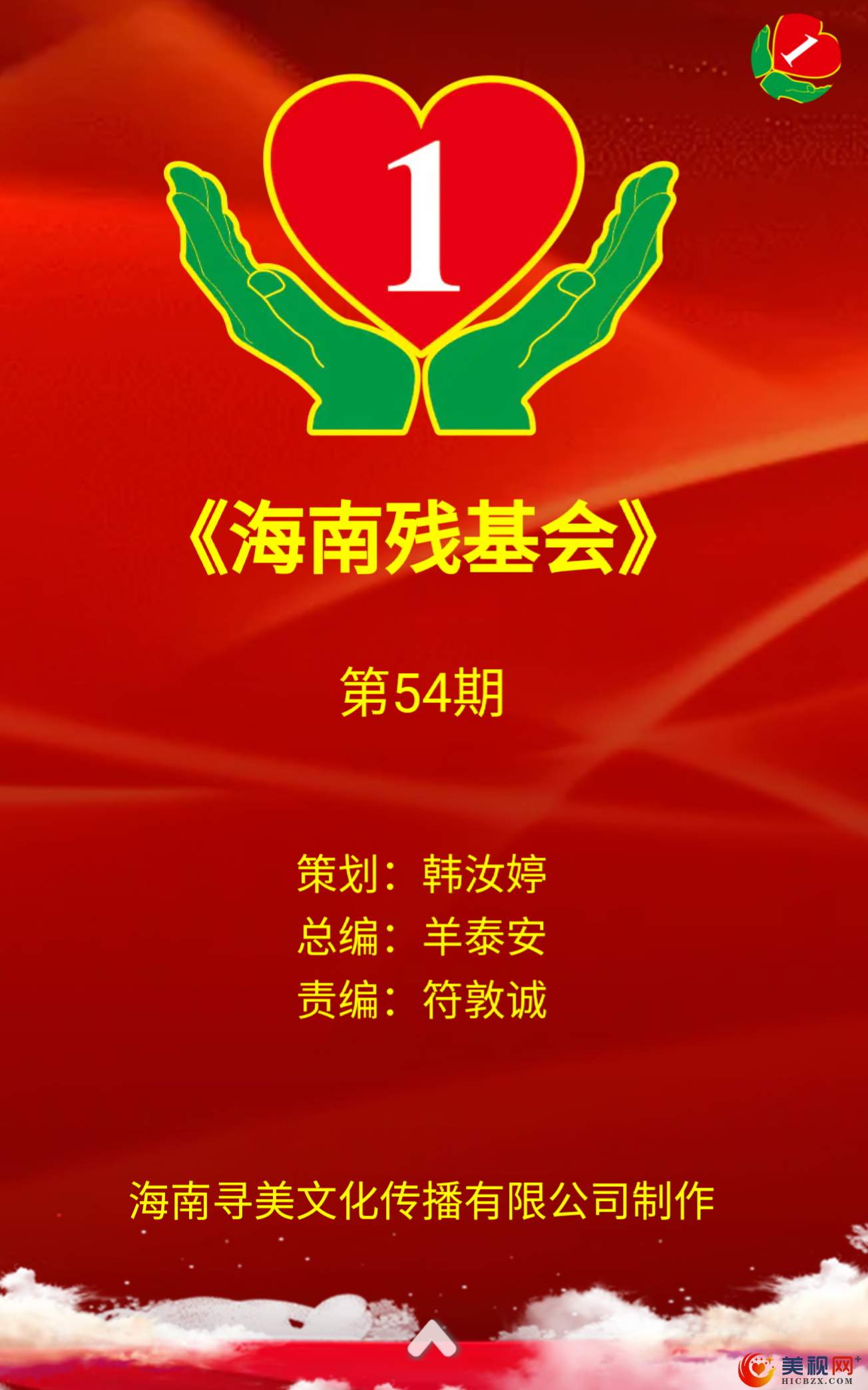Tap the up arrow to go to the next page
The height and width of the screenshot is (1390, 868).
click(x=433, y=1337)
